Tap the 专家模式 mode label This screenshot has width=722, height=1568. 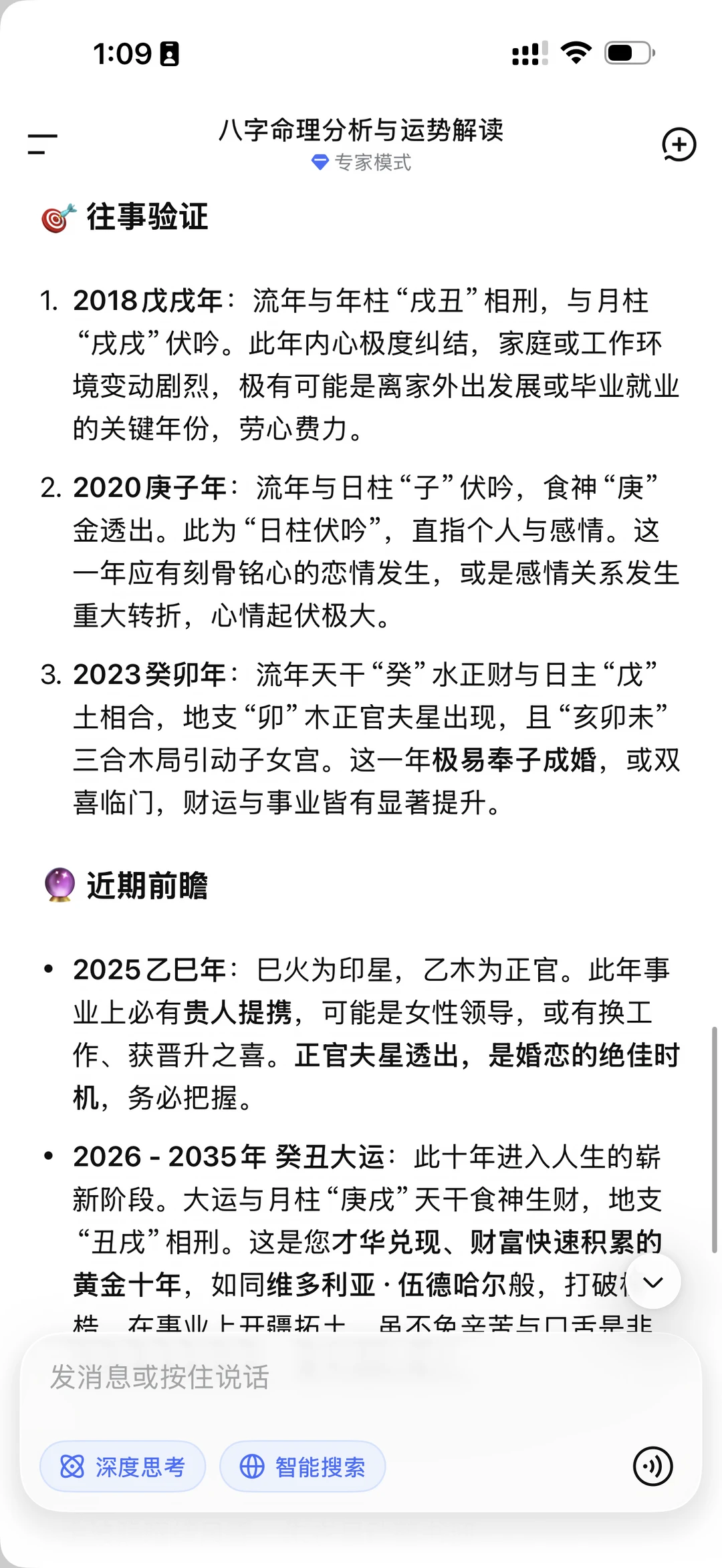click(362, 162)
